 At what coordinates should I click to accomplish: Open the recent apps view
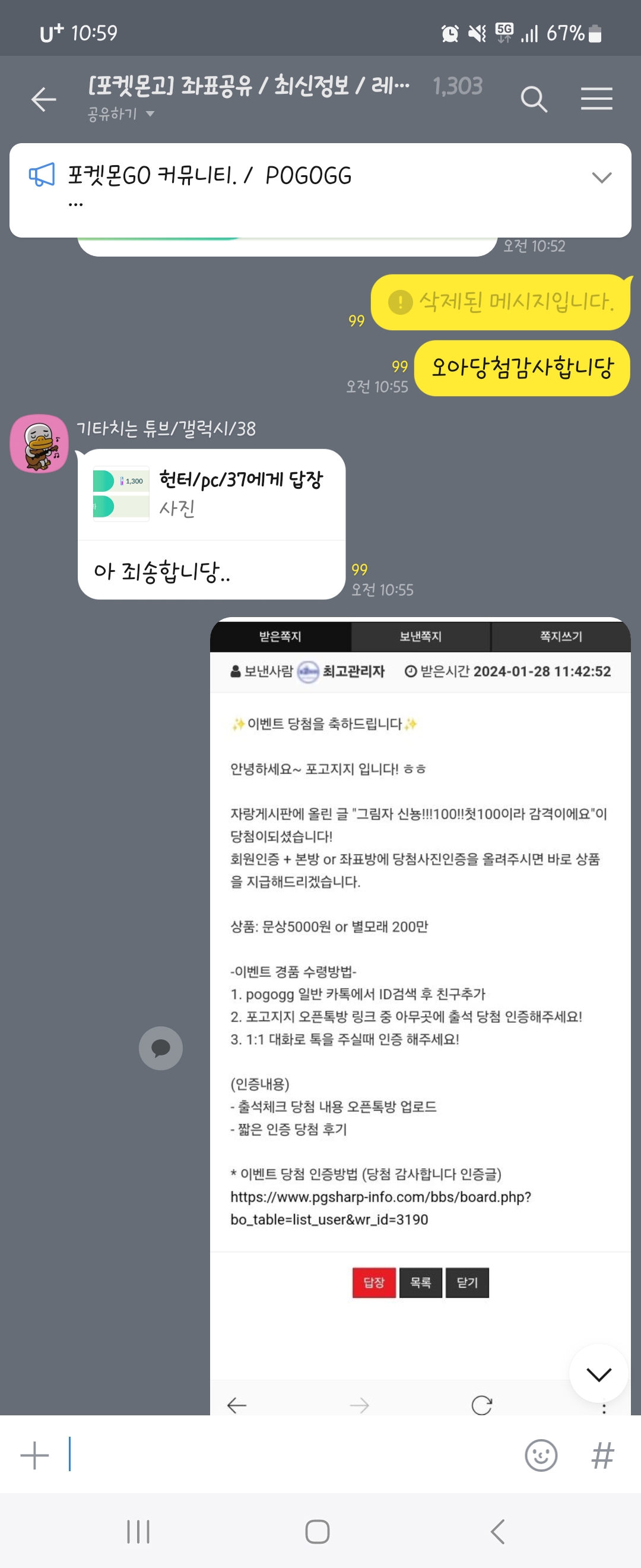139,1532
